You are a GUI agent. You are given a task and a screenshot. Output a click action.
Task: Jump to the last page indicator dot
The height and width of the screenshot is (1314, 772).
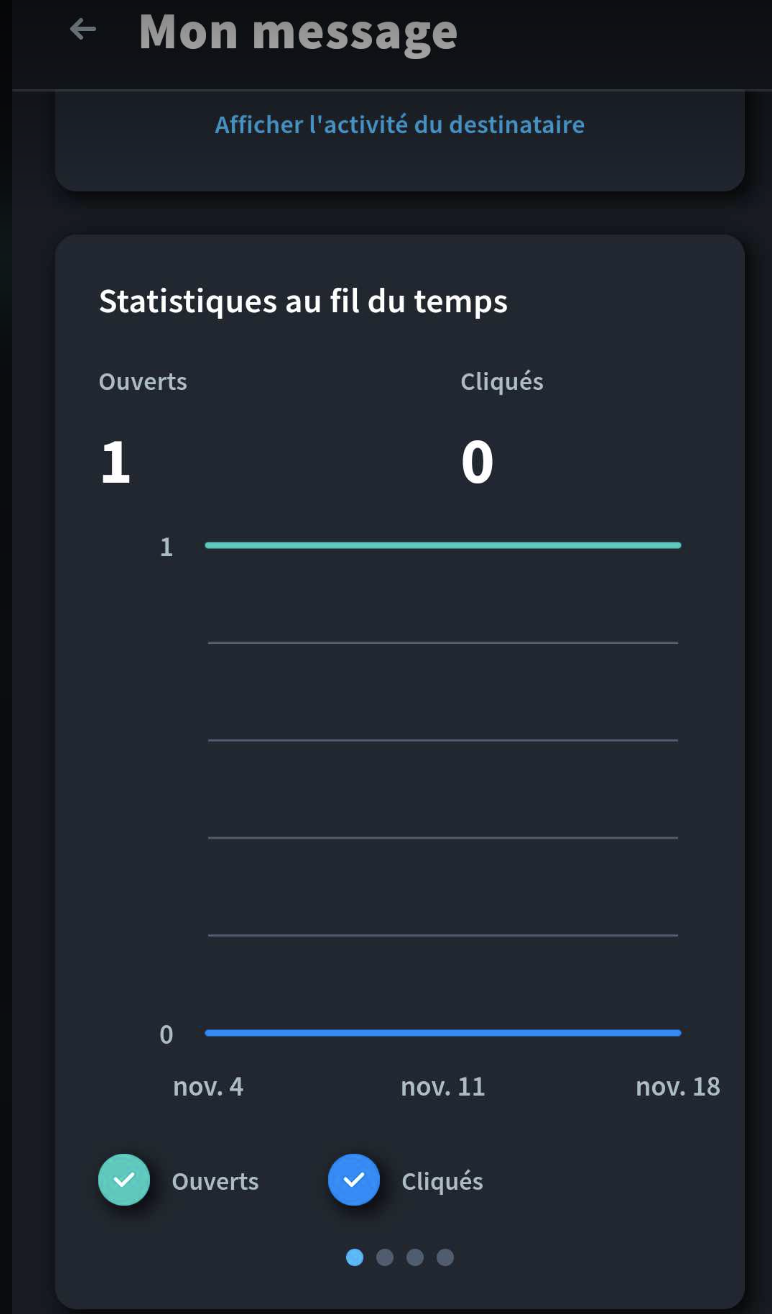tap(445, 1257)
